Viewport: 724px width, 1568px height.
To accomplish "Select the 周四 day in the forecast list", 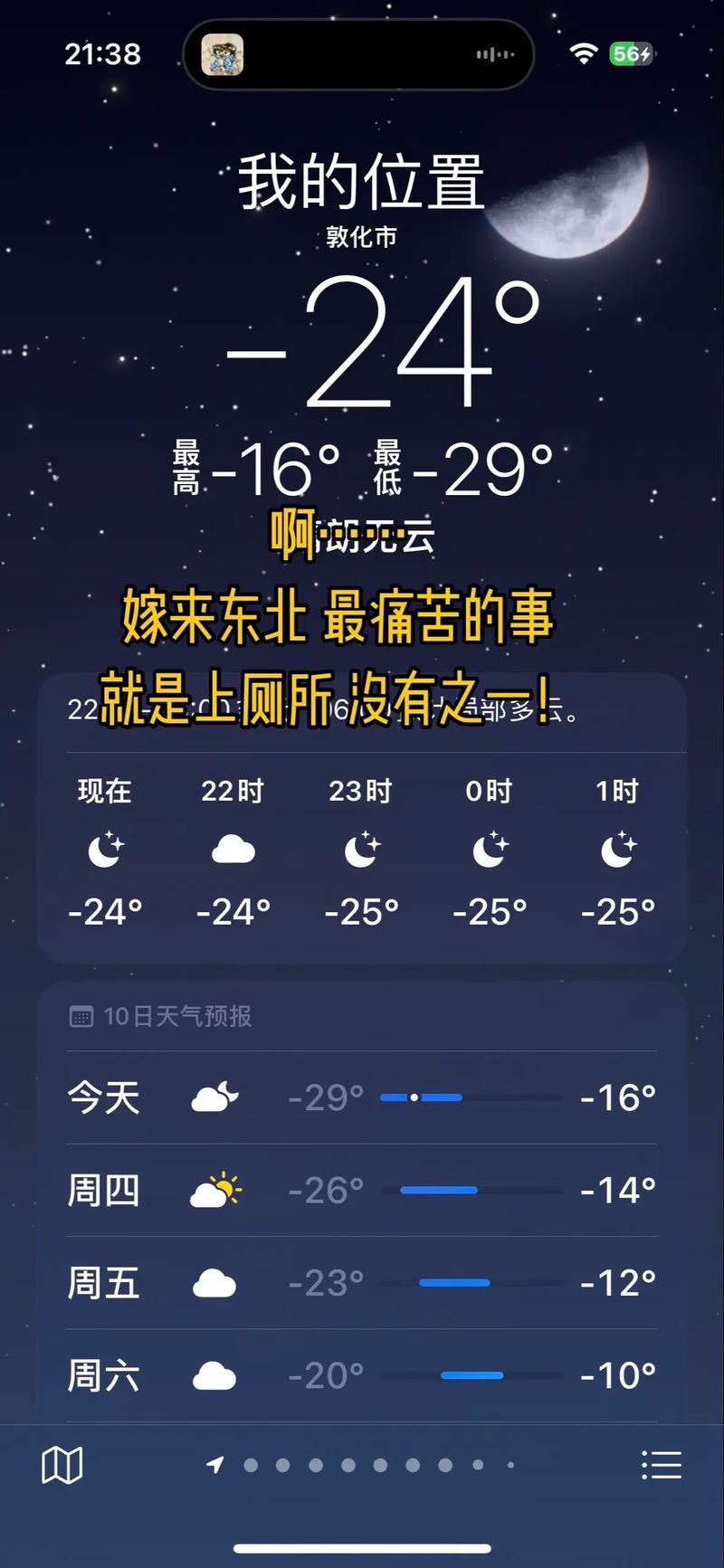I will coord(362,1190).
